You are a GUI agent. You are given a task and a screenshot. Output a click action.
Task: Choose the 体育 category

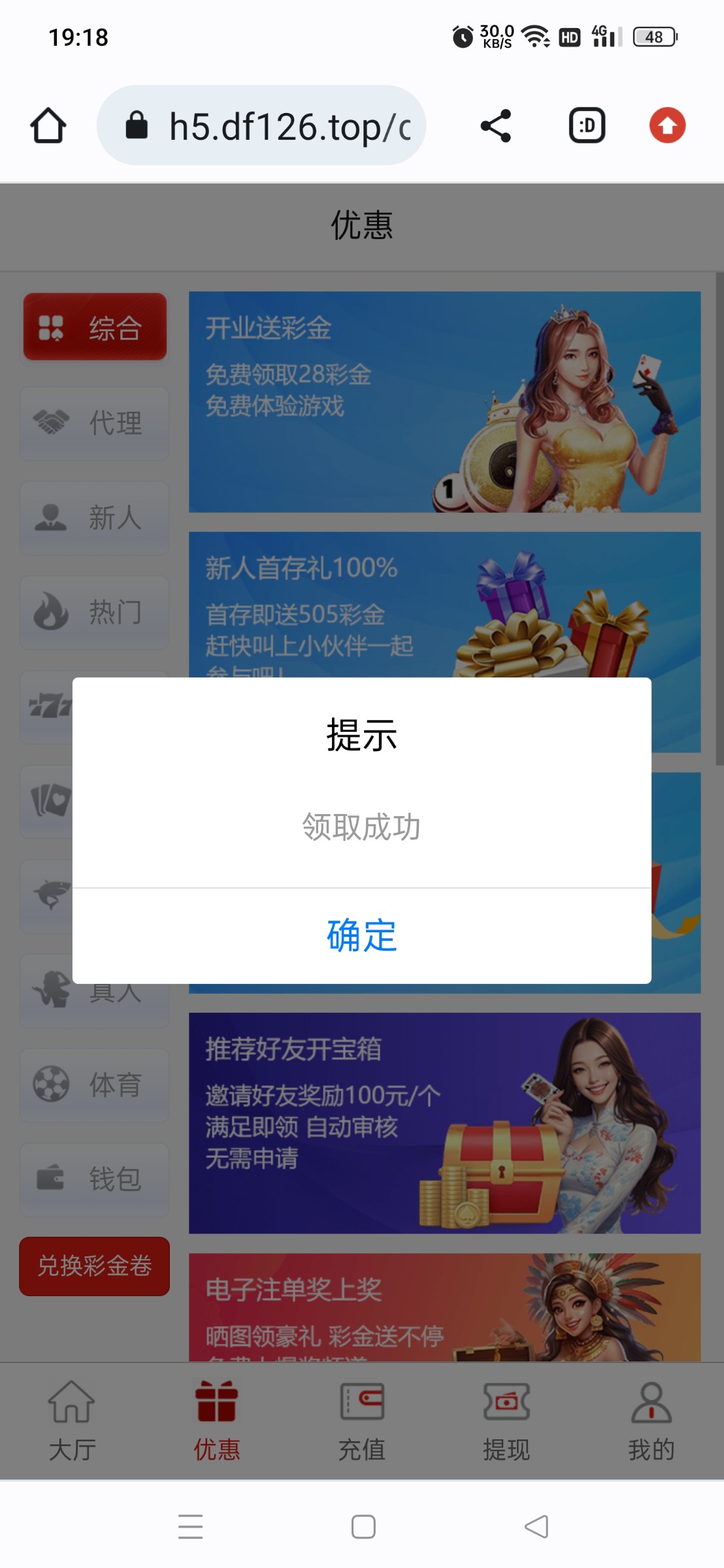(x=95, y=1085)
